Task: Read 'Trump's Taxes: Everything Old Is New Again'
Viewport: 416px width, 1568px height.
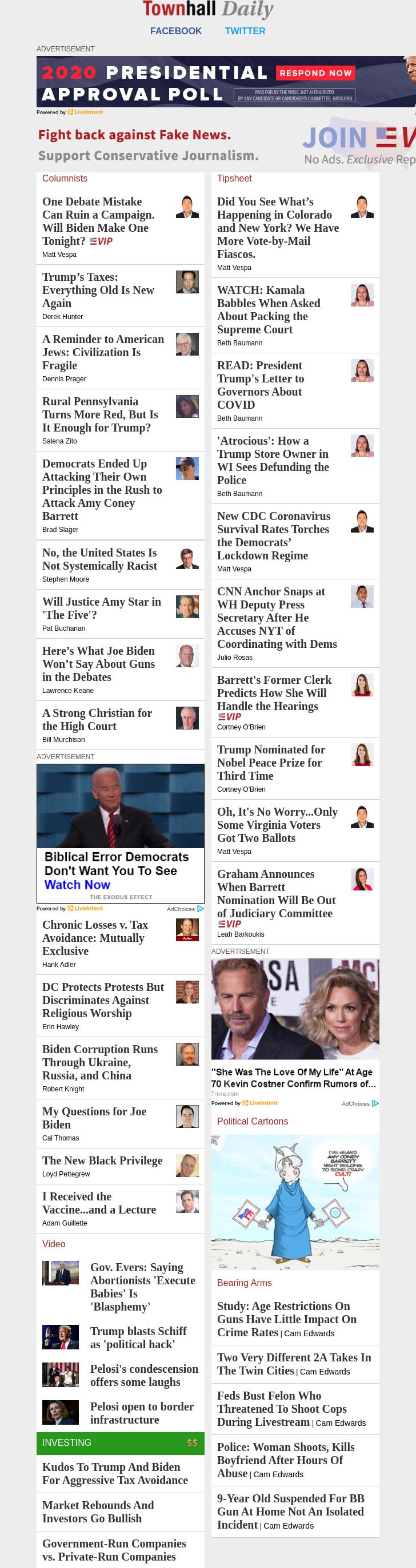Action: pyautogui.click(x=98, y=290)
